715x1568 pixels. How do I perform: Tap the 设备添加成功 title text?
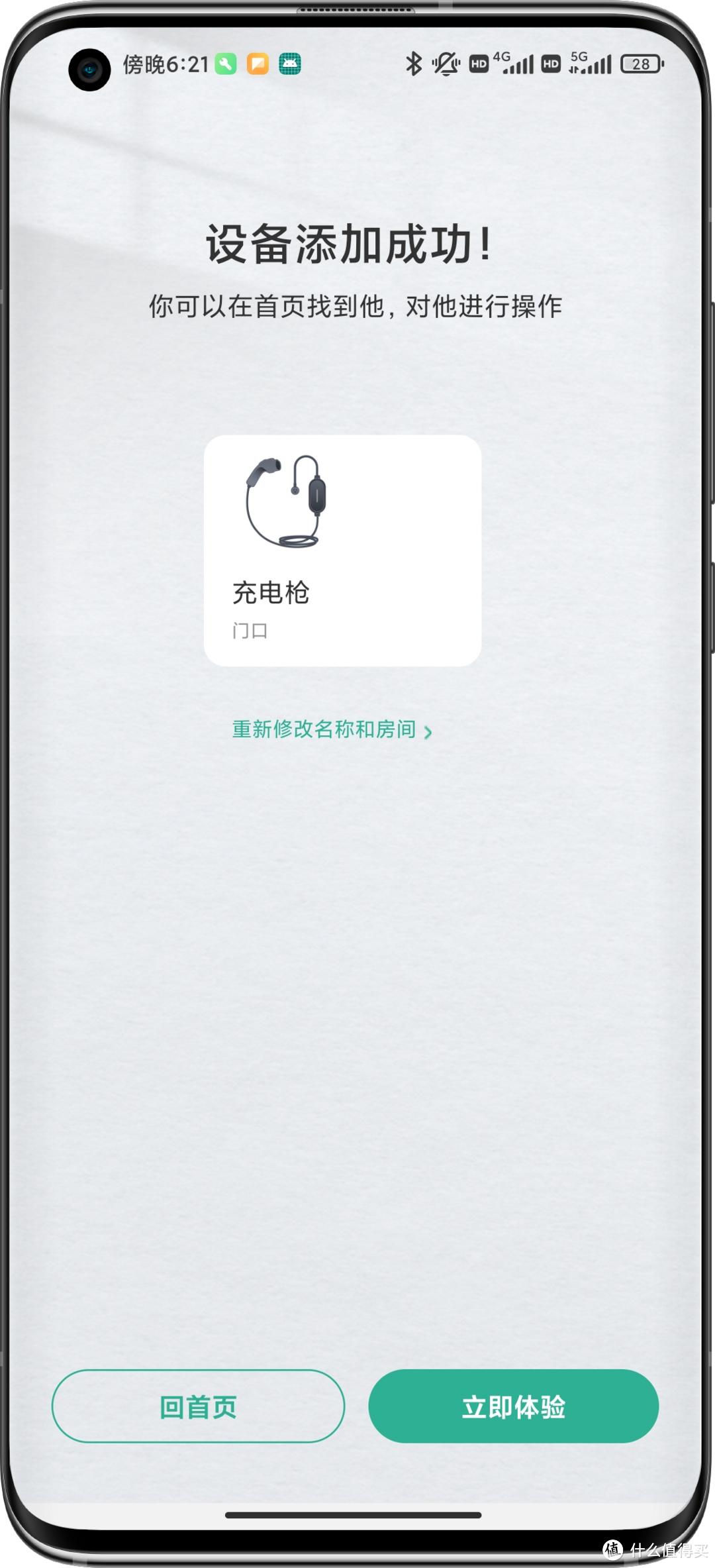(348, 245)
